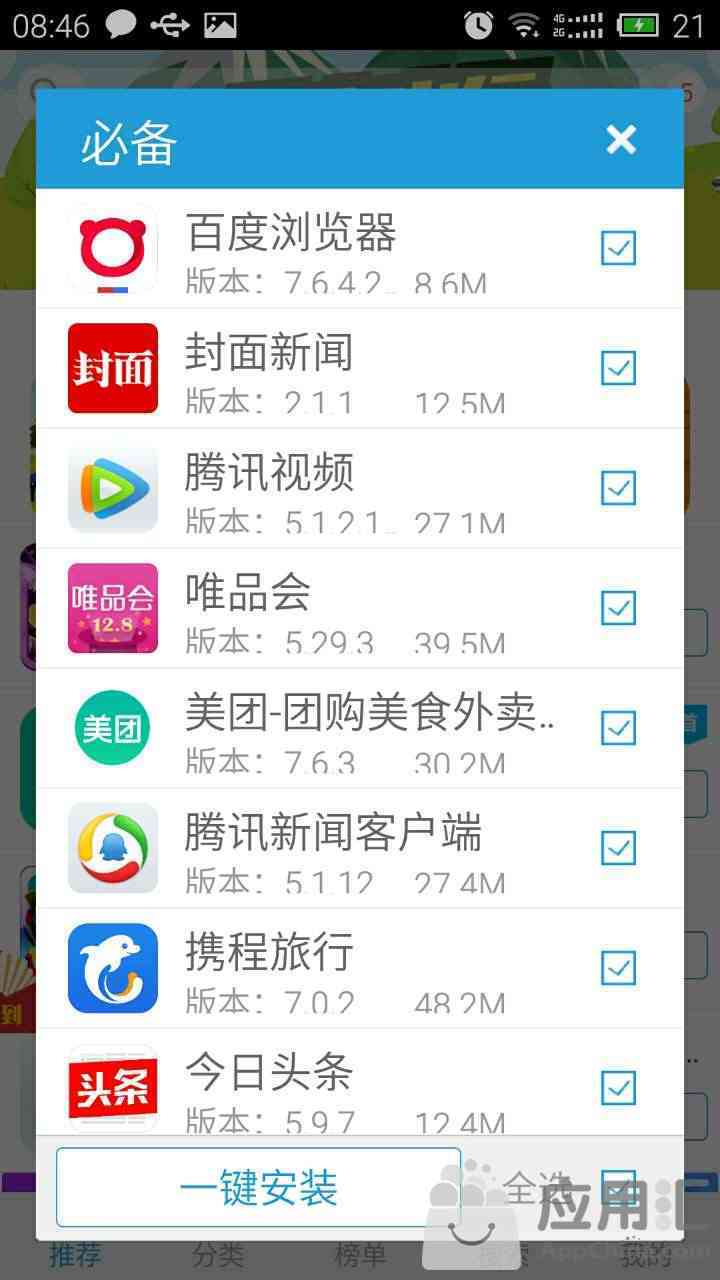Viewport: 720px width, 1280px height.
Task: Toggle the 腾讯视频 checkbox
Action: (619, 488)
